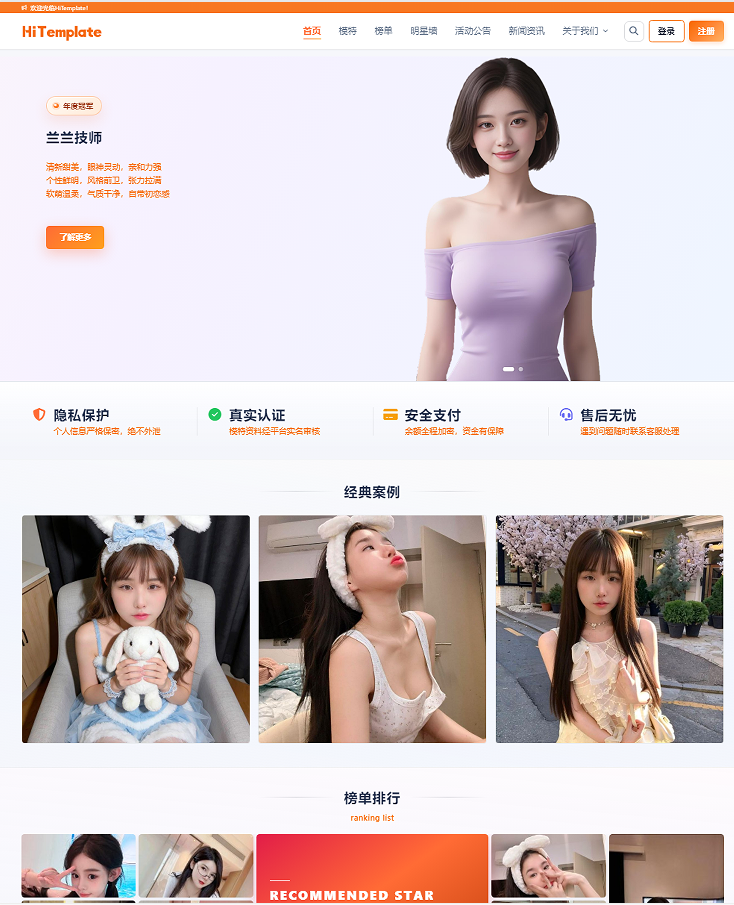The height and width of the screenshot is (905, 734).
Task: Tap the 了解更多 button
Action: pos(75,237)
